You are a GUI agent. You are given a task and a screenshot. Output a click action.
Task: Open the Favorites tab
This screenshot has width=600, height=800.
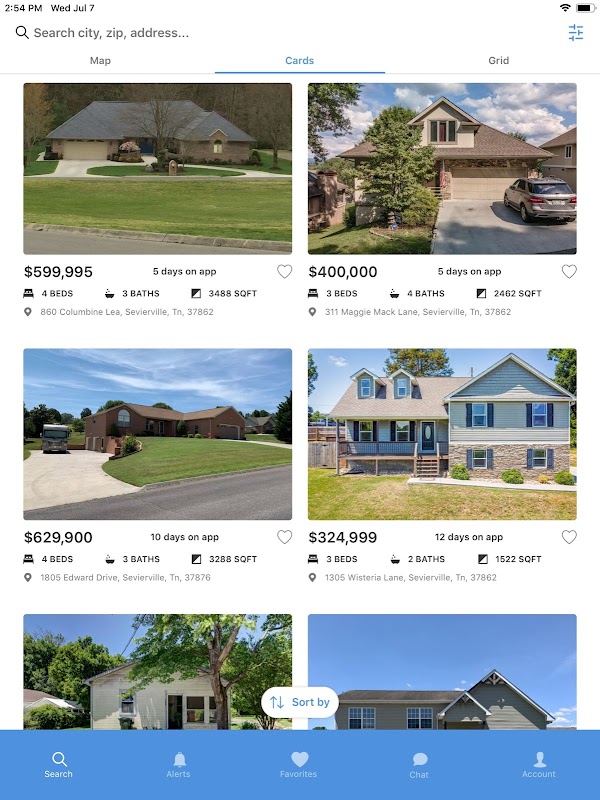(x=299, y=765)
